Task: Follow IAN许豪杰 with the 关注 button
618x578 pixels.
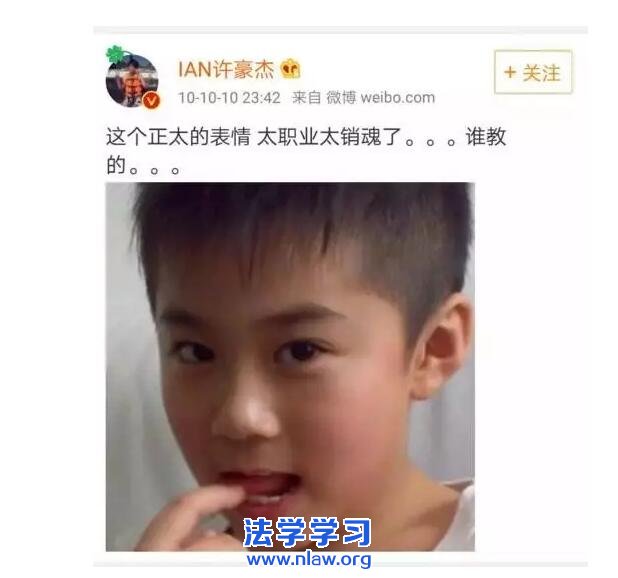Action: 532,73
